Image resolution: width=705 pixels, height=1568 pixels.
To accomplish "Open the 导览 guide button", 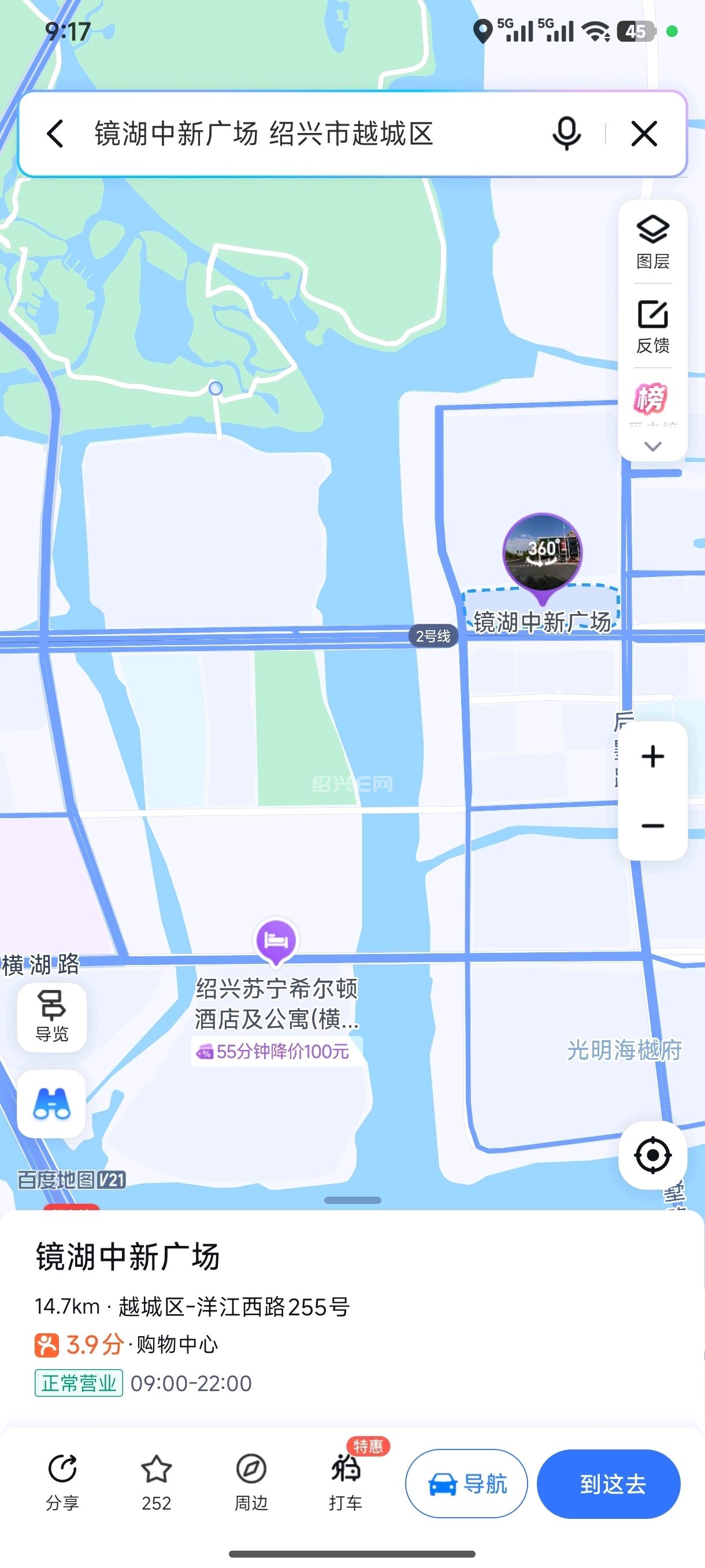I will point(51,1016).
